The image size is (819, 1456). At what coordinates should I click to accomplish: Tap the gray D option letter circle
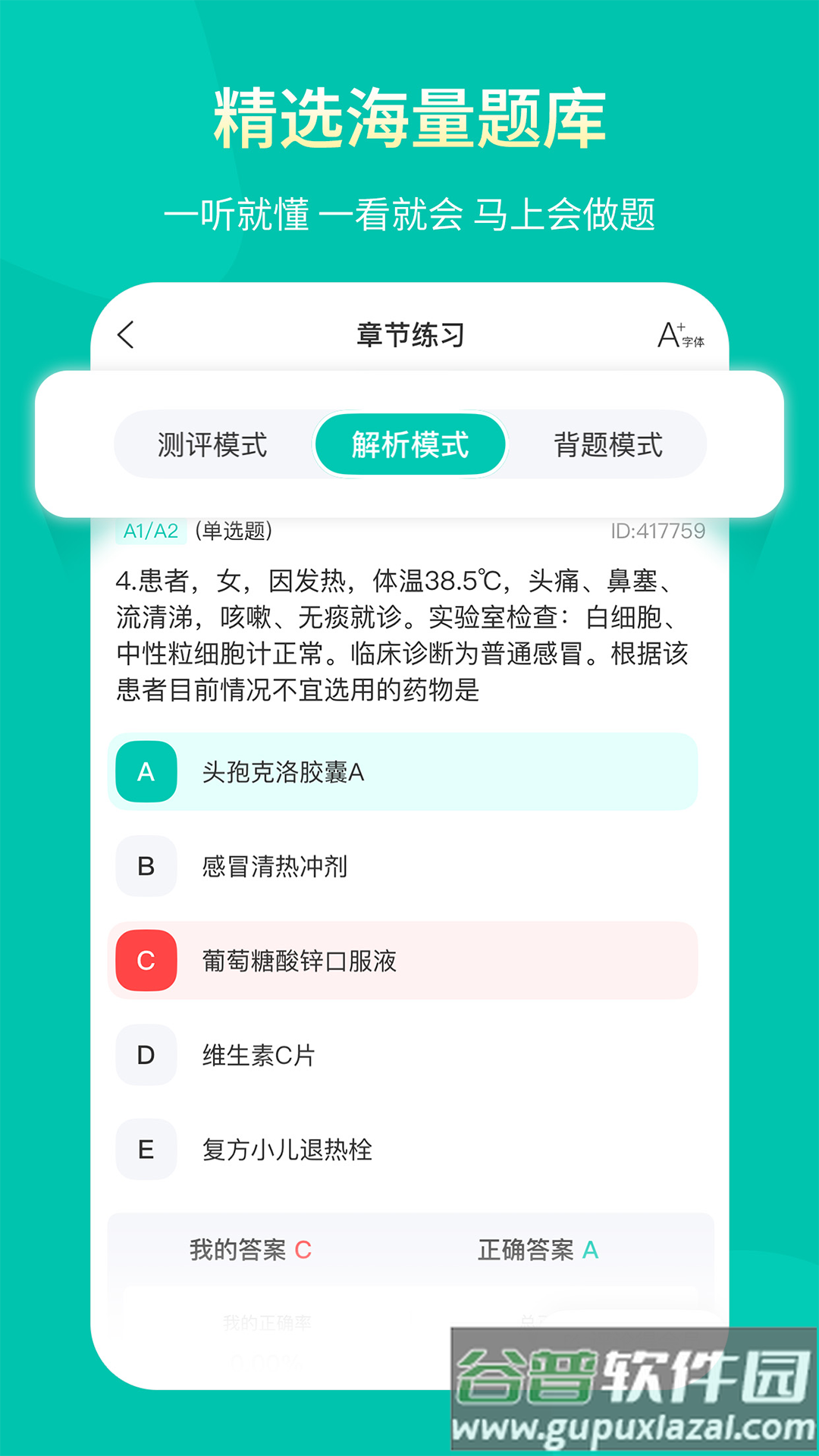146,1054
